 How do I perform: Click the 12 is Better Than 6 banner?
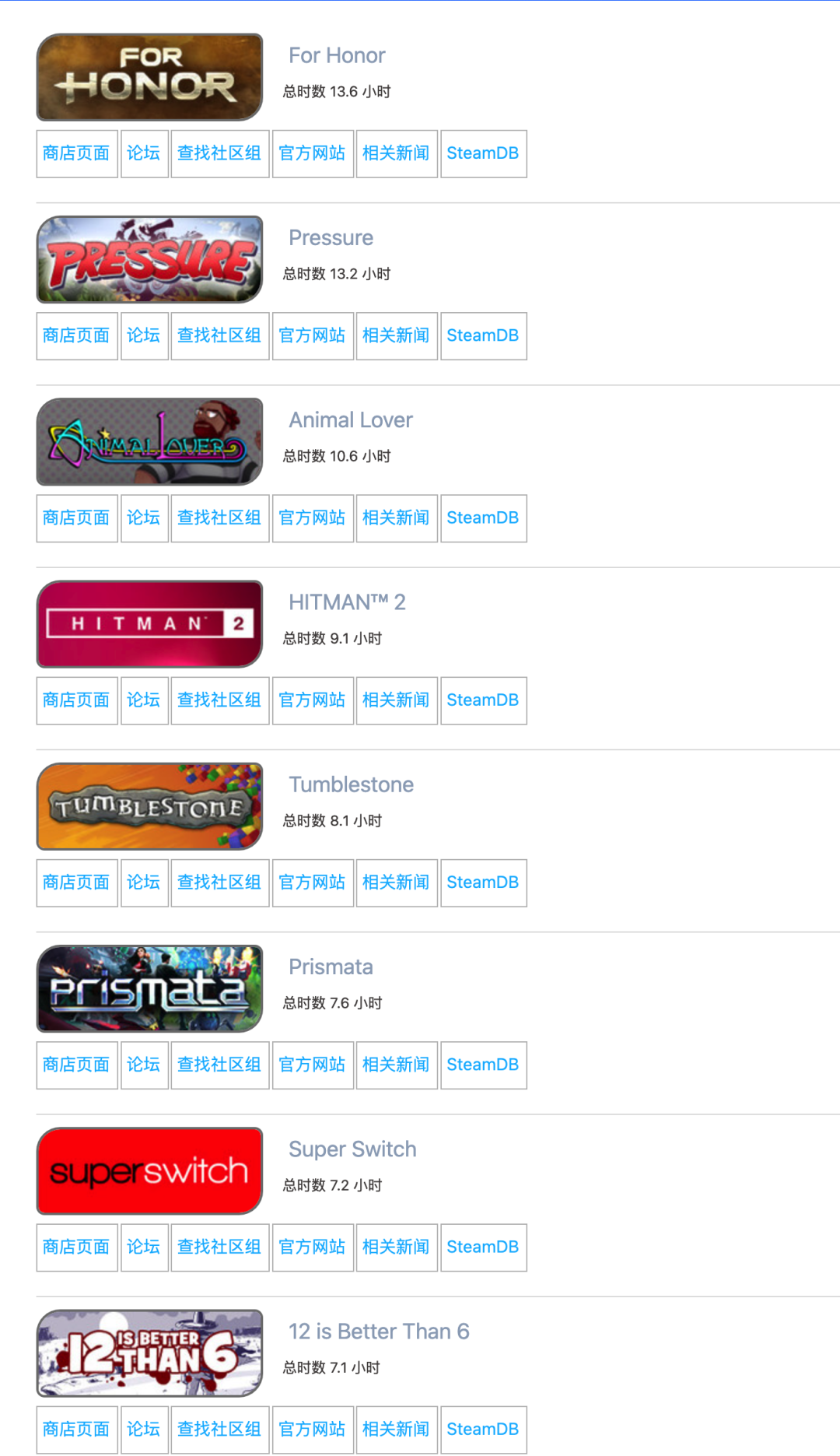pos(149,1353)
